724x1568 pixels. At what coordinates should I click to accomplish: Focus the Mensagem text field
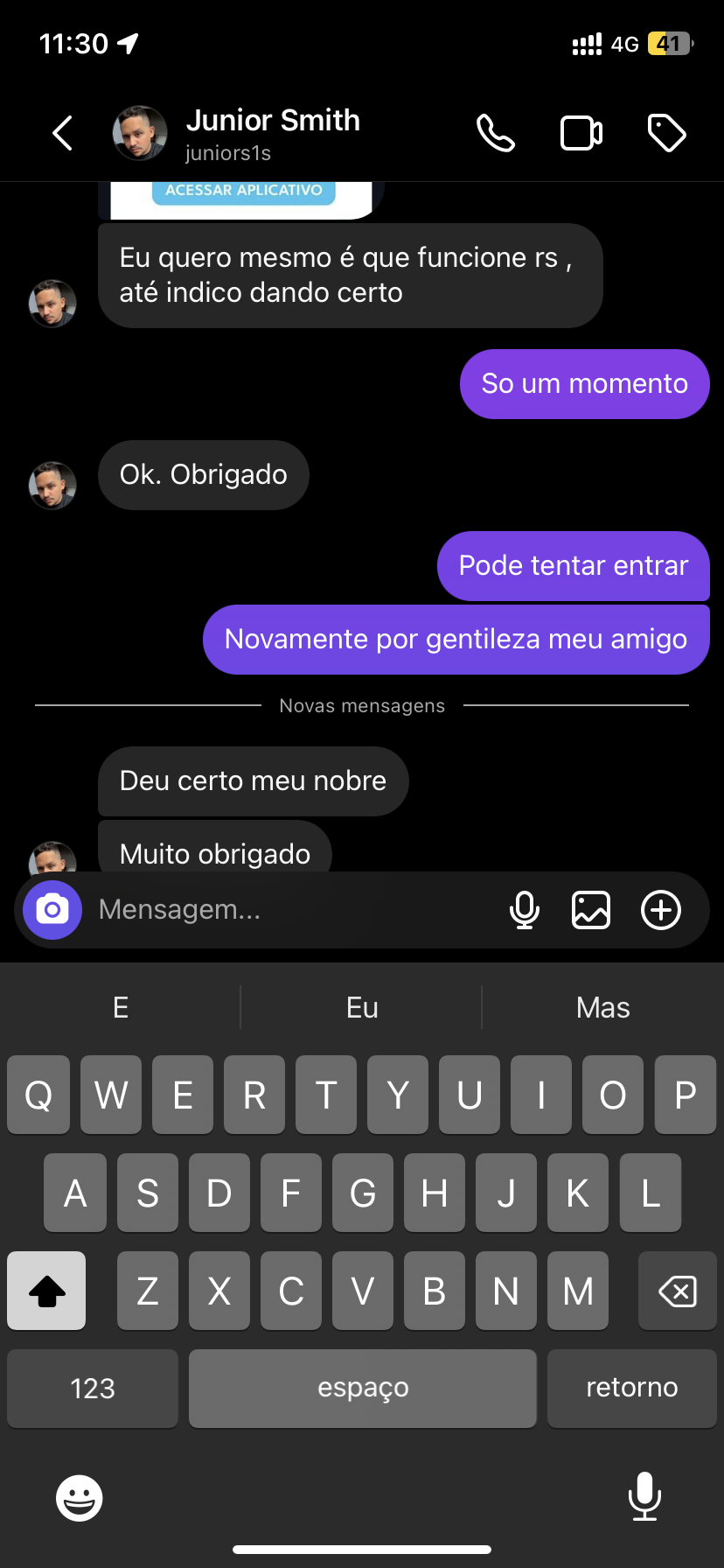[289, 910]
